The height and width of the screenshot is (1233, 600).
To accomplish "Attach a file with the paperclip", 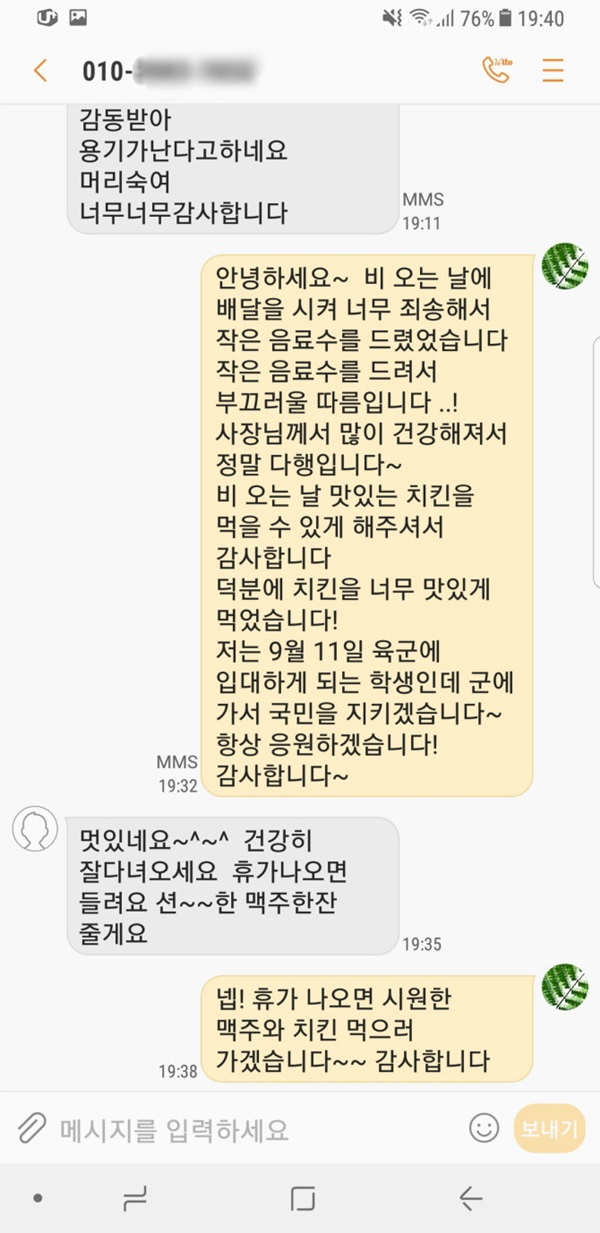I will click(31, 1129).
